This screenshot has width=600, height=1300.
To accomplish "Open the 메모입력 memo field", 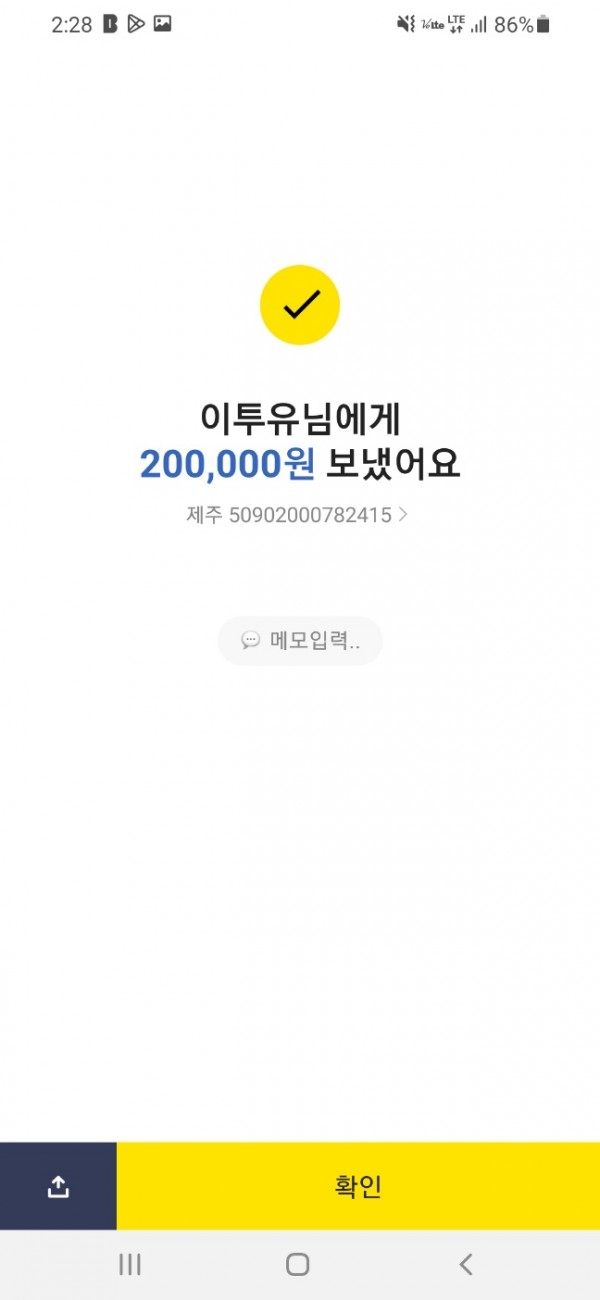I will [x=300, y=641].
